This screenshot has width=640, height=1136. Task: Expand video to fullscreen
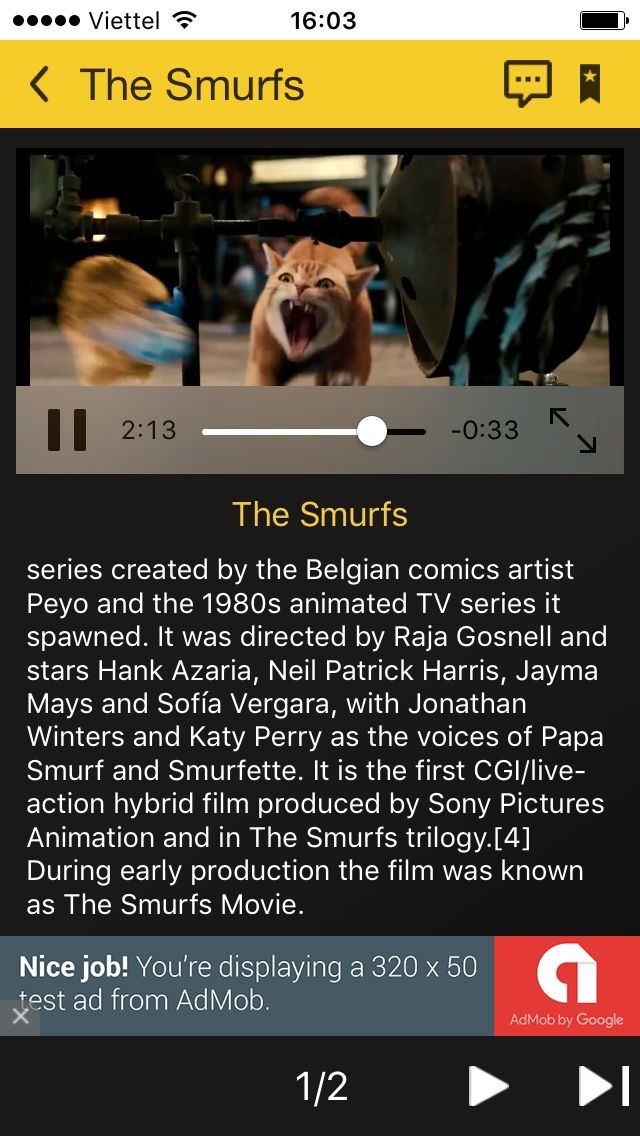coord(573,431)
